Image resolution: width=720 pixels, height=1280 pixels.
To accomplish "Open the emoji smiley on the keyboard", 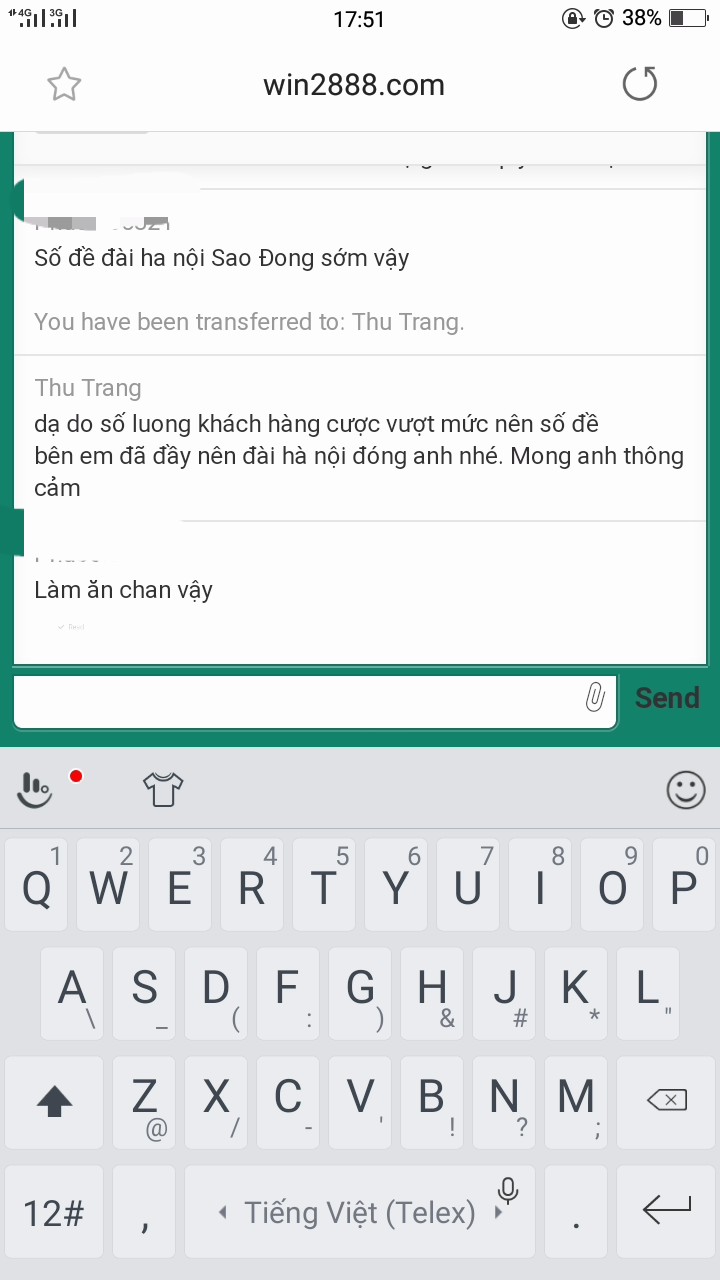I will 685,790.
